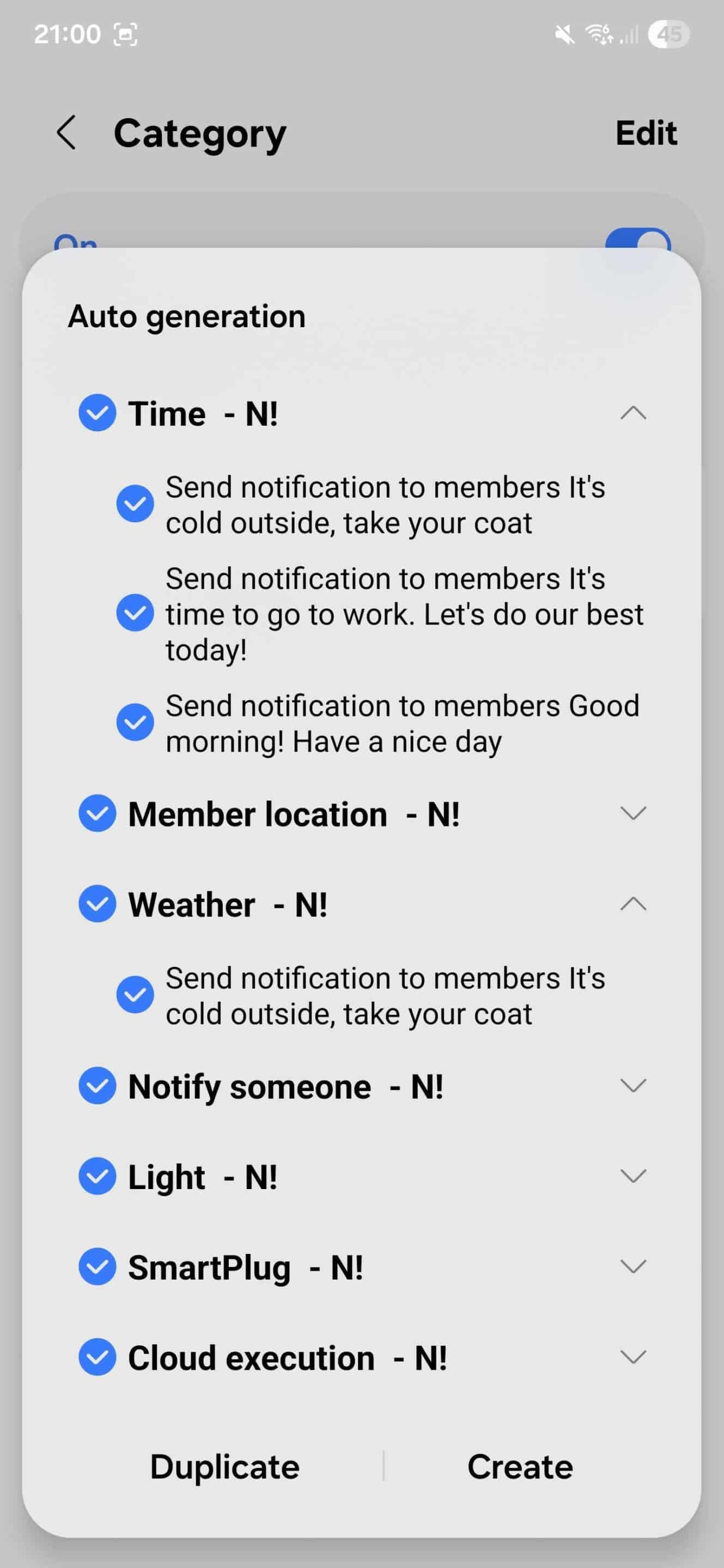Viewport: 724px width, 1568px height.
Task: Uncheck the Time category checkbox
Action: pos(98,413)
